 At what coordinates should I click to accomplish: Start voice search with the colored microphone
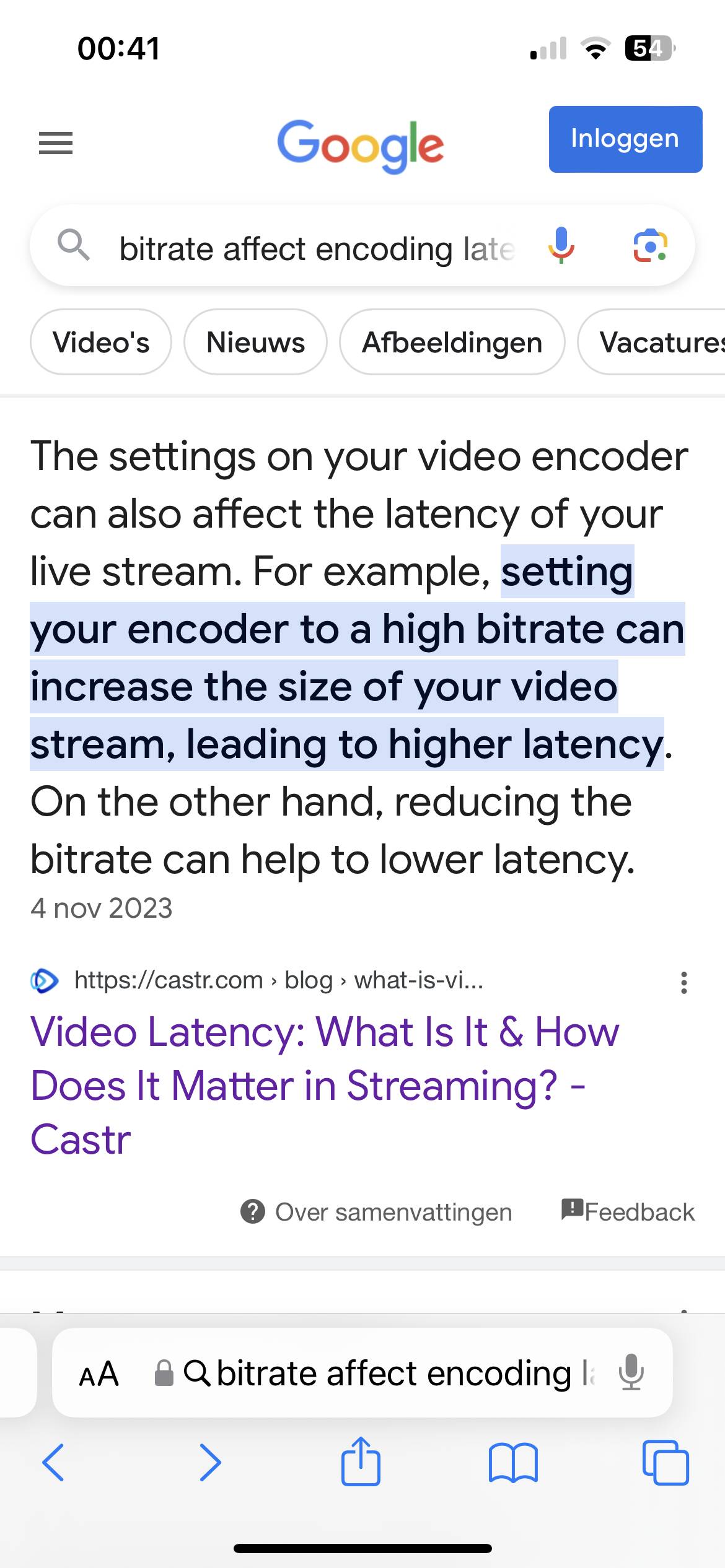click(561, 246)
